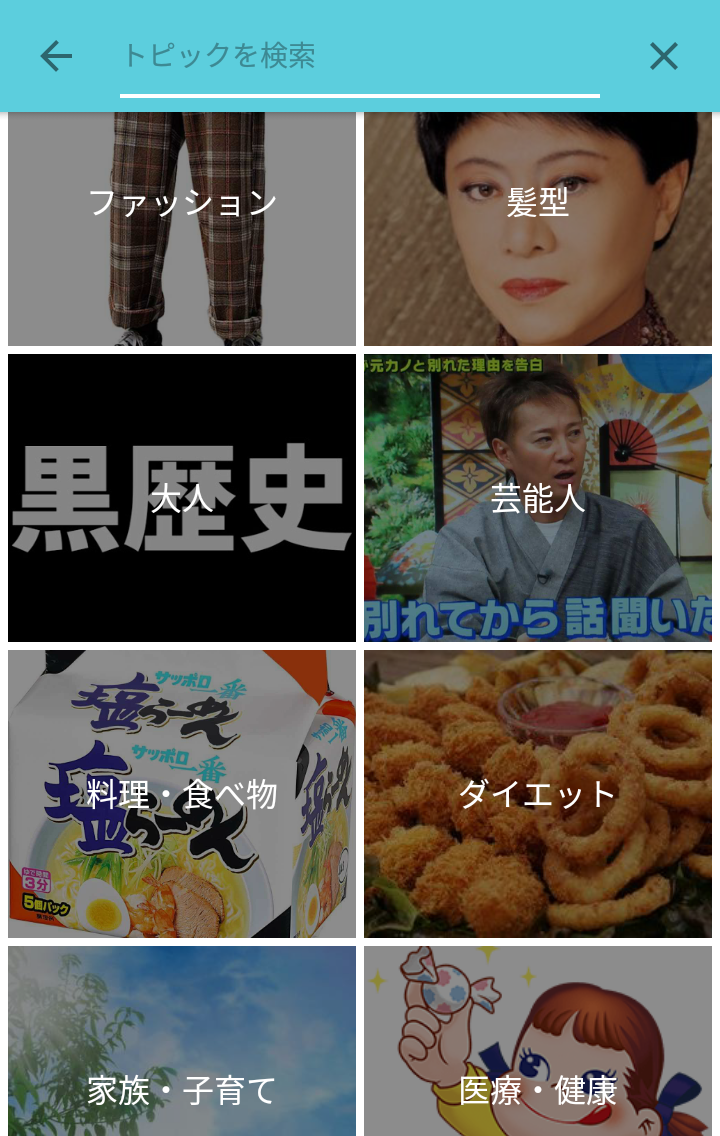
Task: Tap the fried rings image for ダイエット
Action: (x=538, y=793)
